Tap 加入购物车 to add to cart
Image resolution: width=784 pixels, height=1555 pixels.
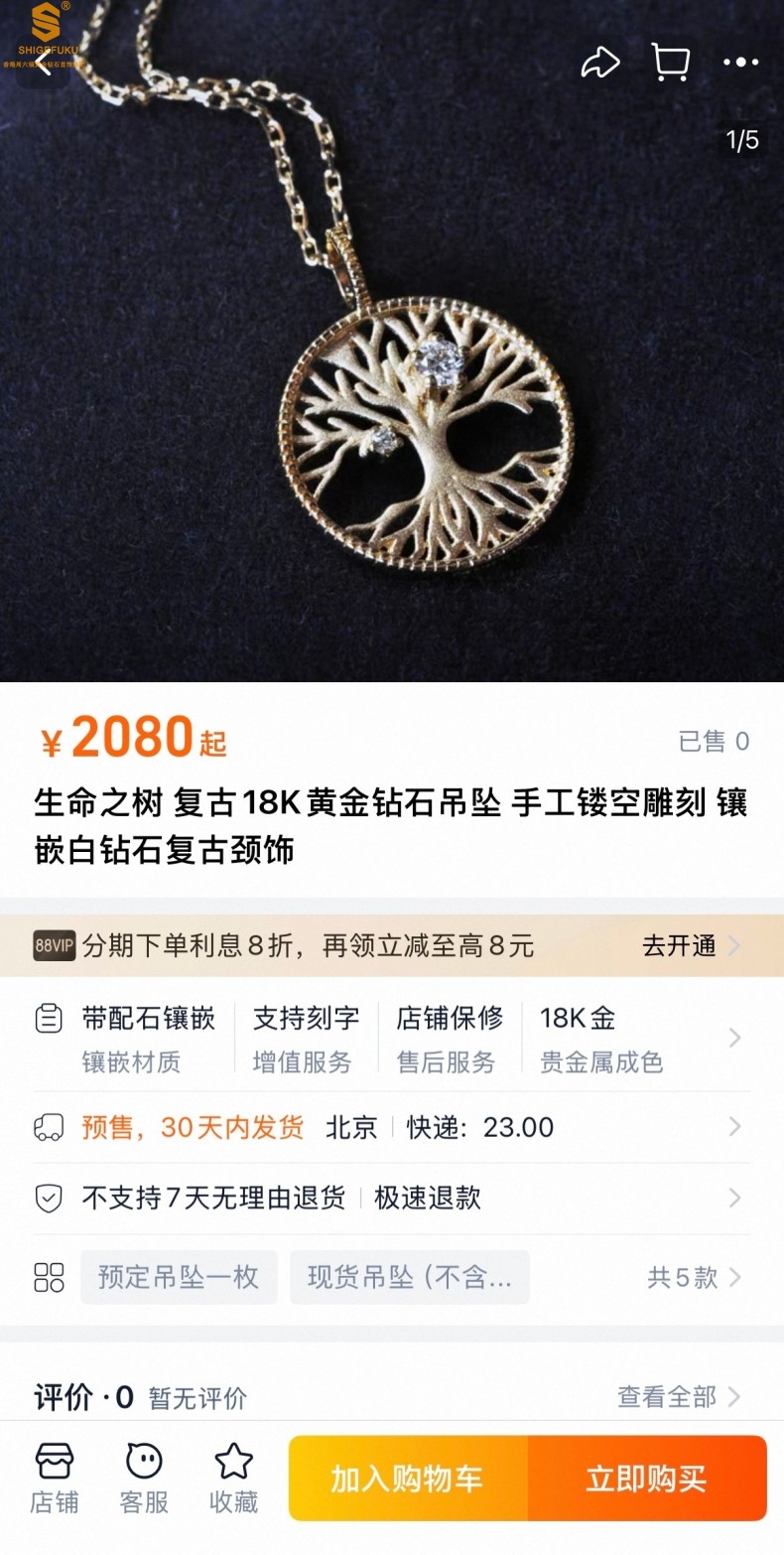[408, 1479]
